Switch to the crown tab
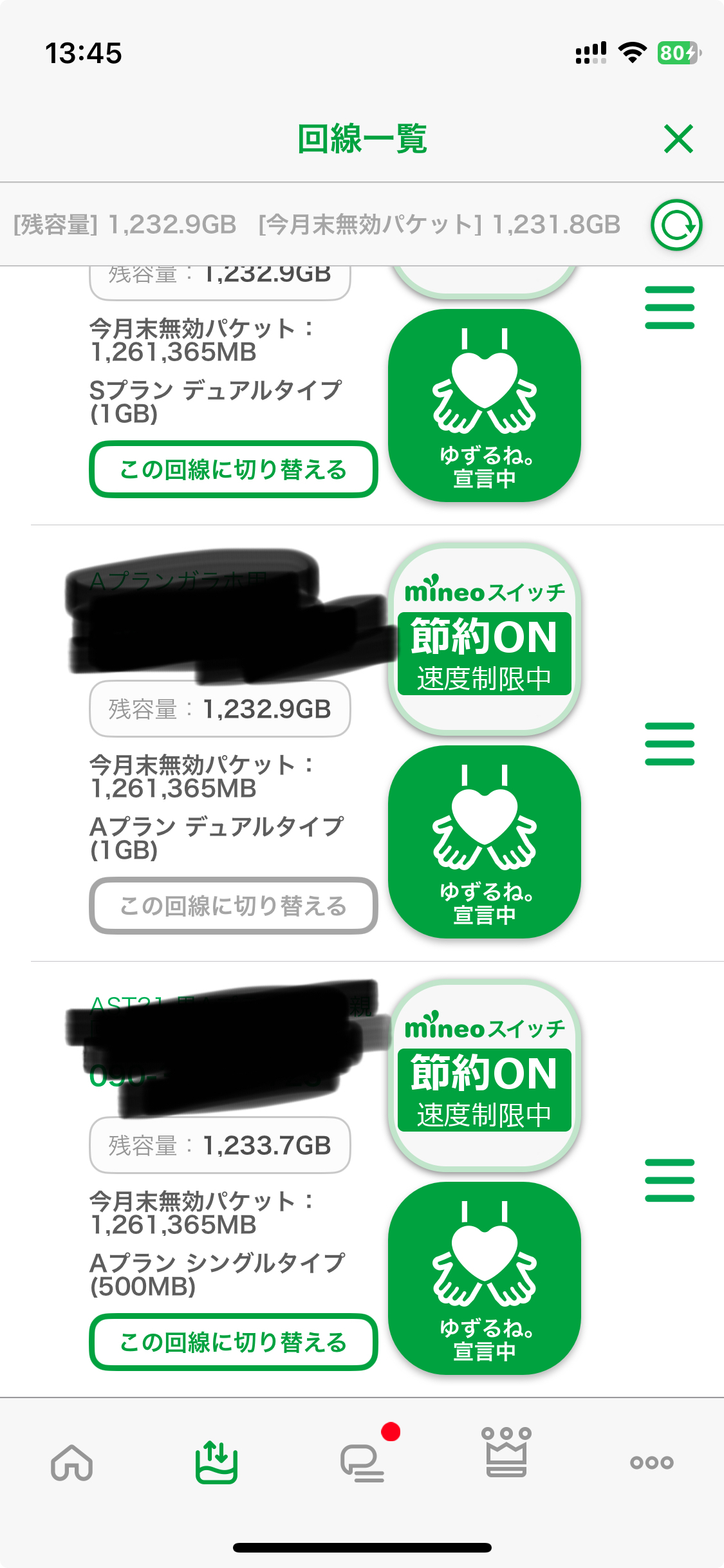Screen dimensions: 724x1568 click(506, 1453)
